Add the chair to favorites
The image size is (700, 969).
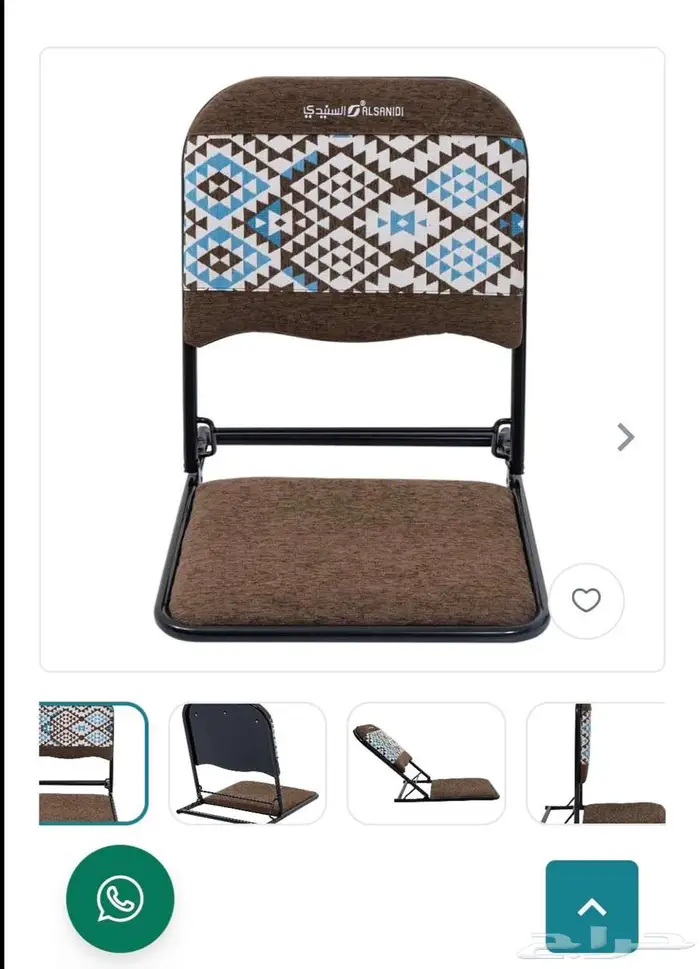(586, 600)
